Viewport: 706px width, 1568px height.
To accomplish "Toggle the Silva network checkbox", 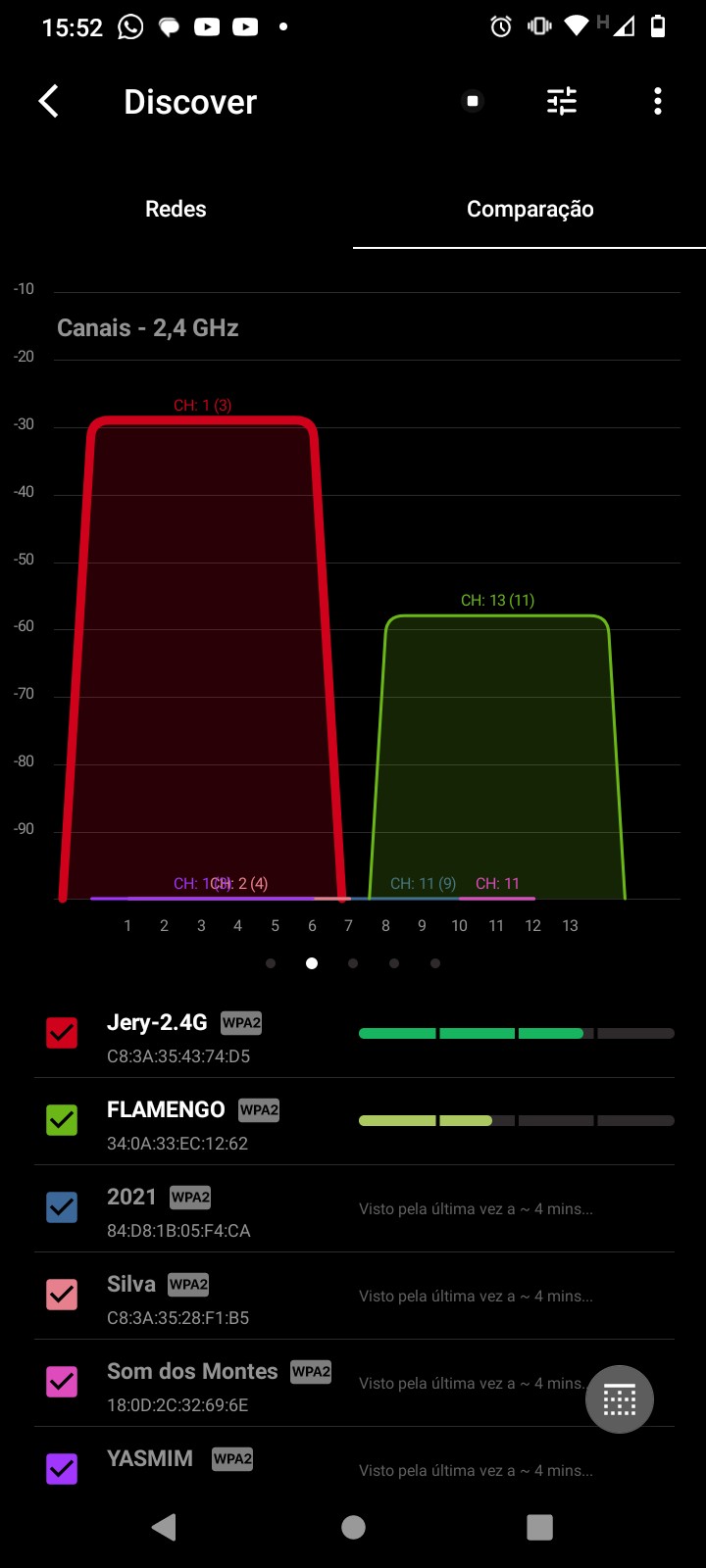I will point(62,1295).
